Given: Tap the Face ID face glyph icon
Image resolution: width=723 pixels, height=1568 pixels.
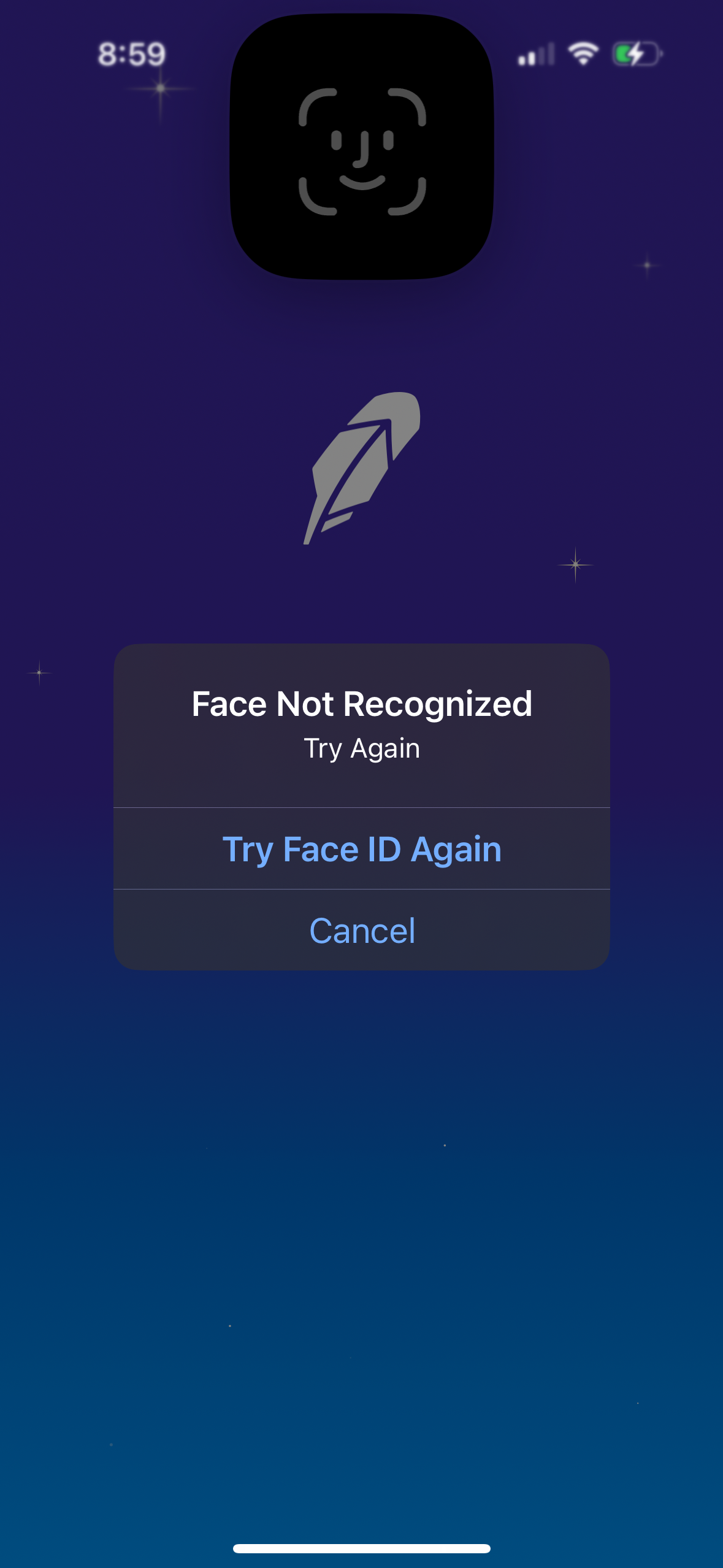Looking at the screenshot, I should pyautogui.click(x=362, y=149).
